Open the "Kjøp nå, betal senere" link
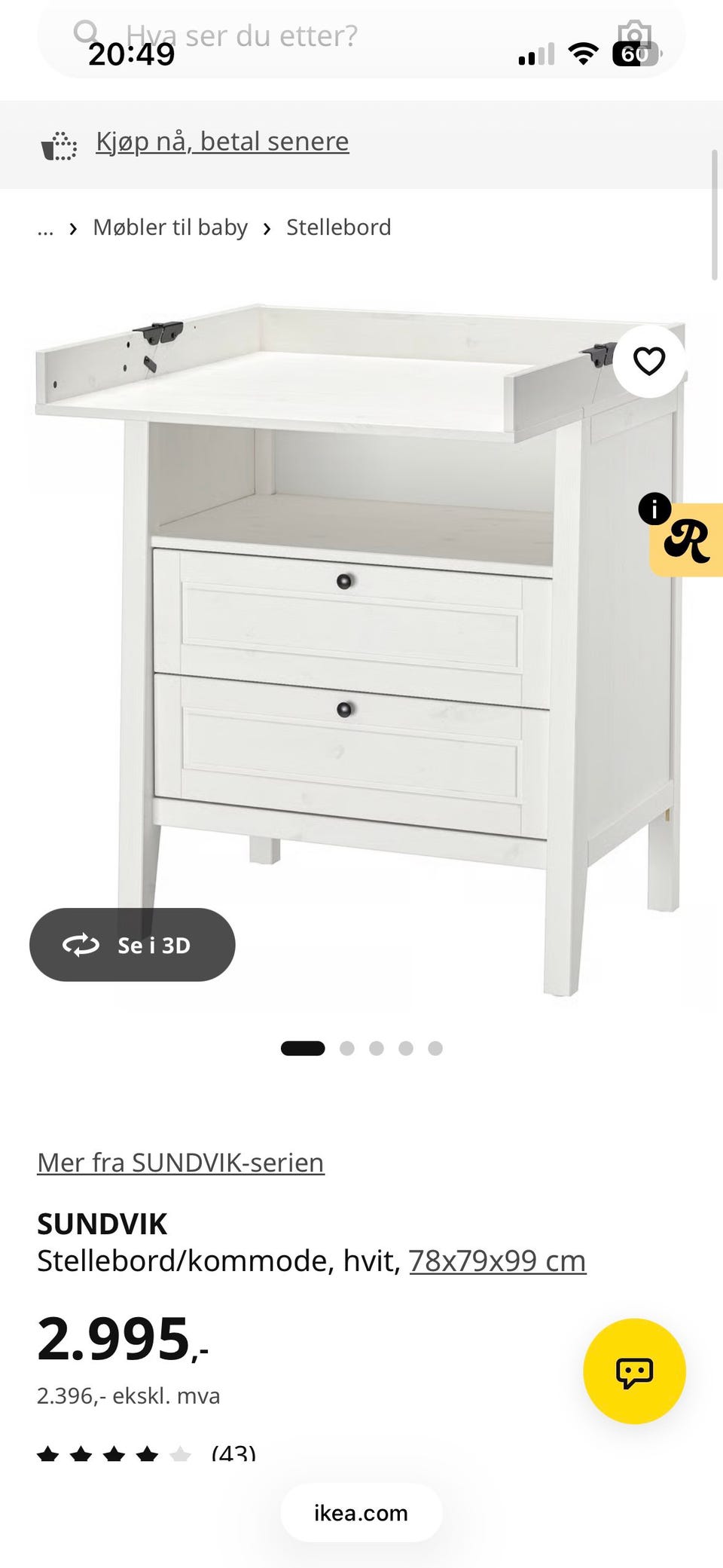723x1568 pixels. coord(222,142)
